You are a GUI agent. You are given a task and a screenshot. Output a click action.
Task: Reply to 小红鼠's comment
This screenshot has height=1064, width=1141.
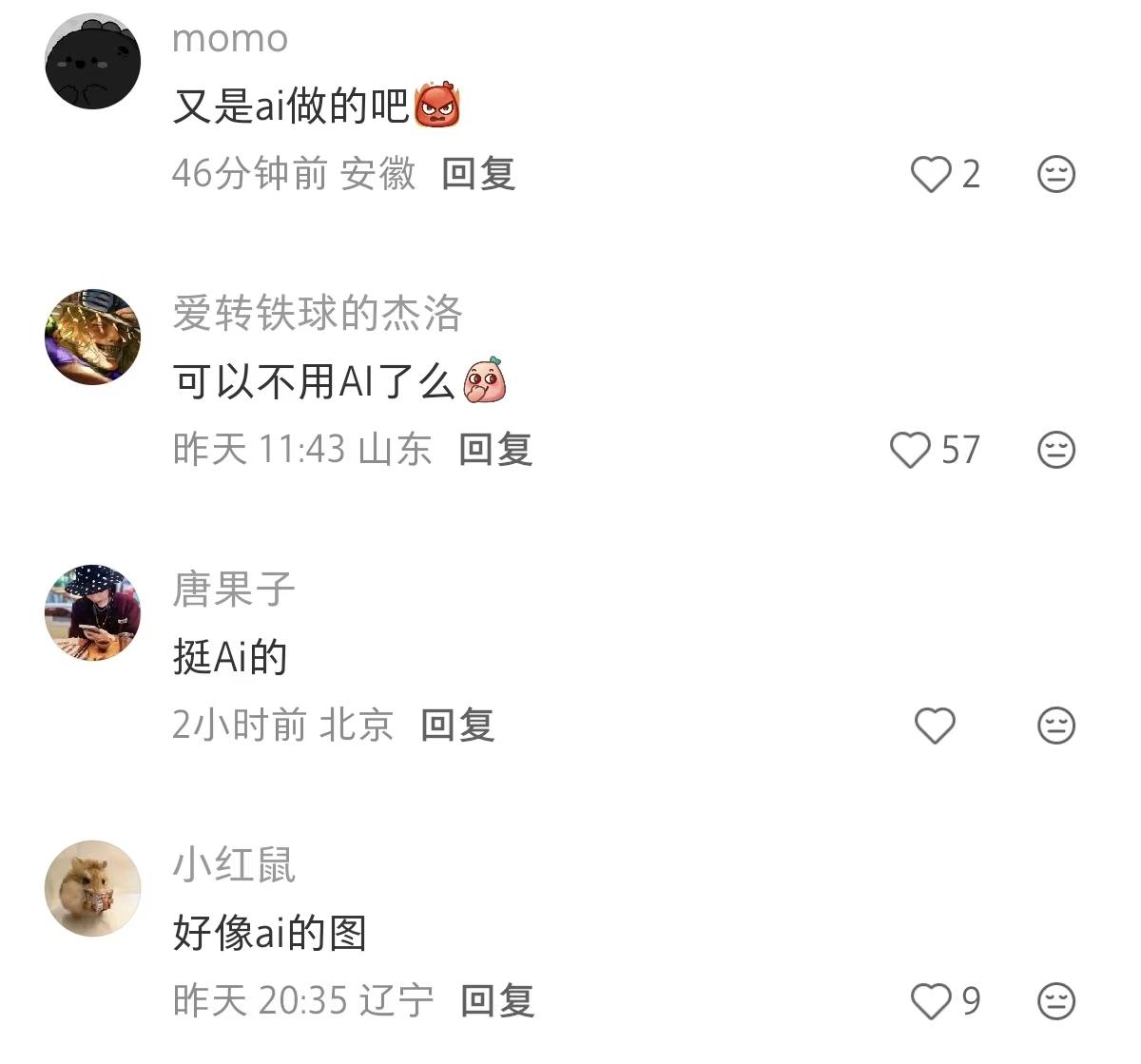[497, 1001]
